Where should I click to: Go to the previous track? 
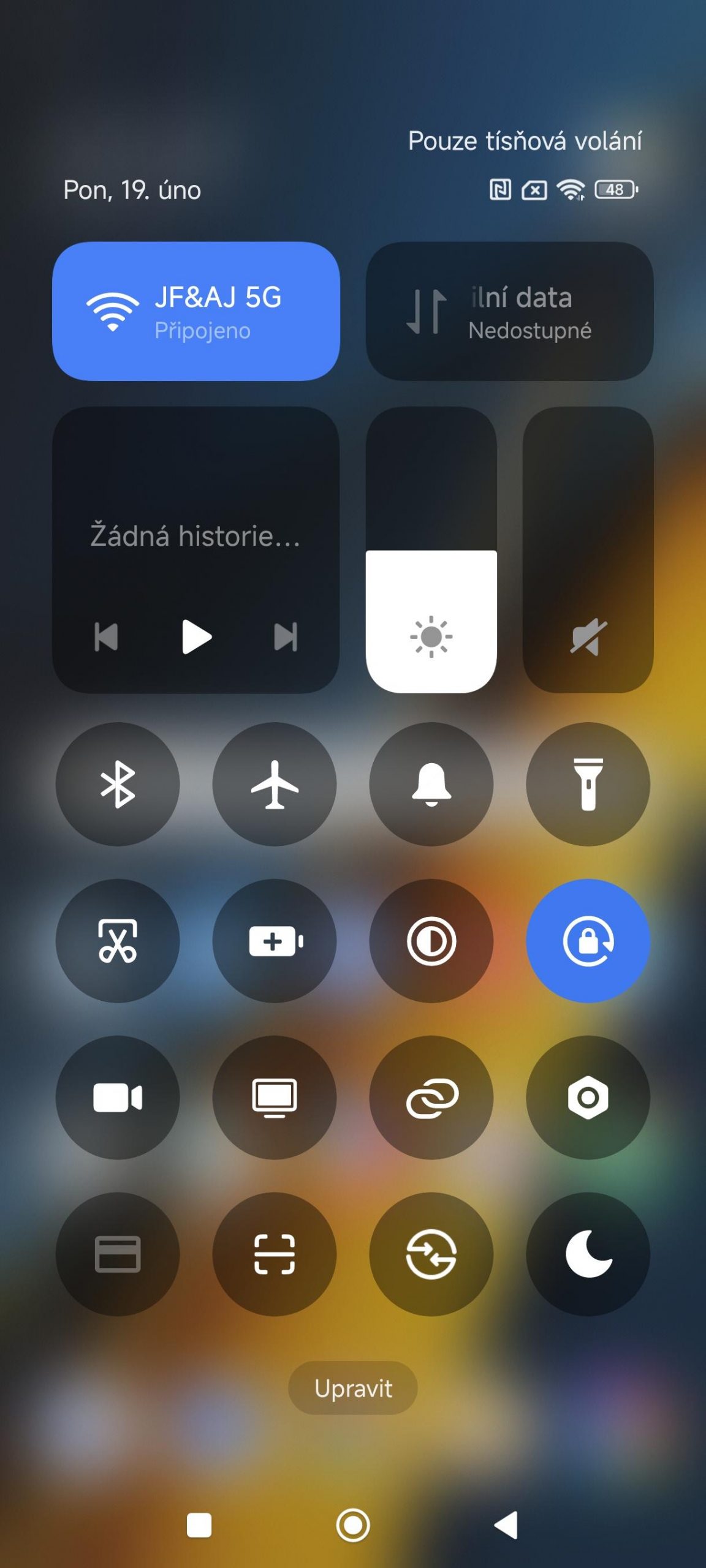point(106,637)
